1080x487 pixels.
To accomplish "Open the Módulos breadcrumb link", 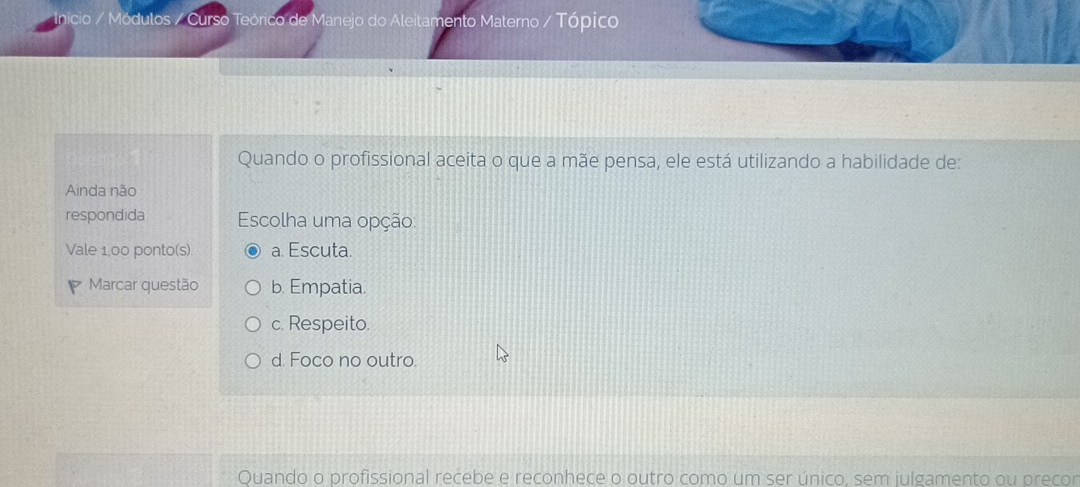I will [141, 21].
